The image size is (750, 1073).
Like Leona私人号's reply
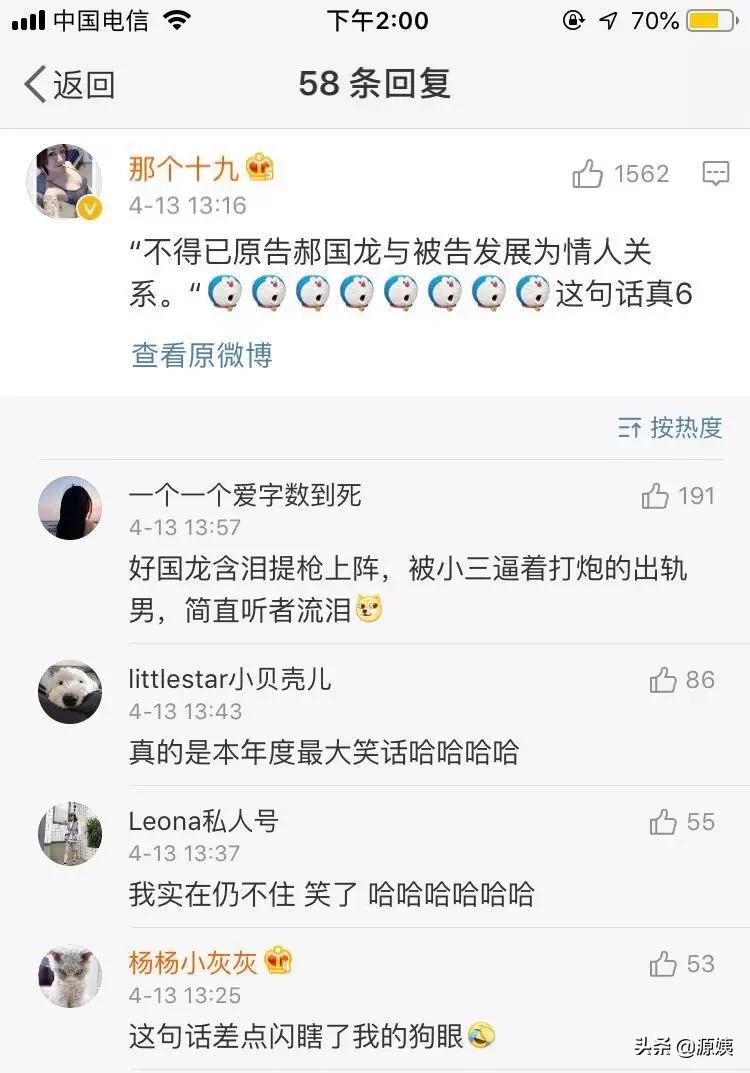point(663,822)
